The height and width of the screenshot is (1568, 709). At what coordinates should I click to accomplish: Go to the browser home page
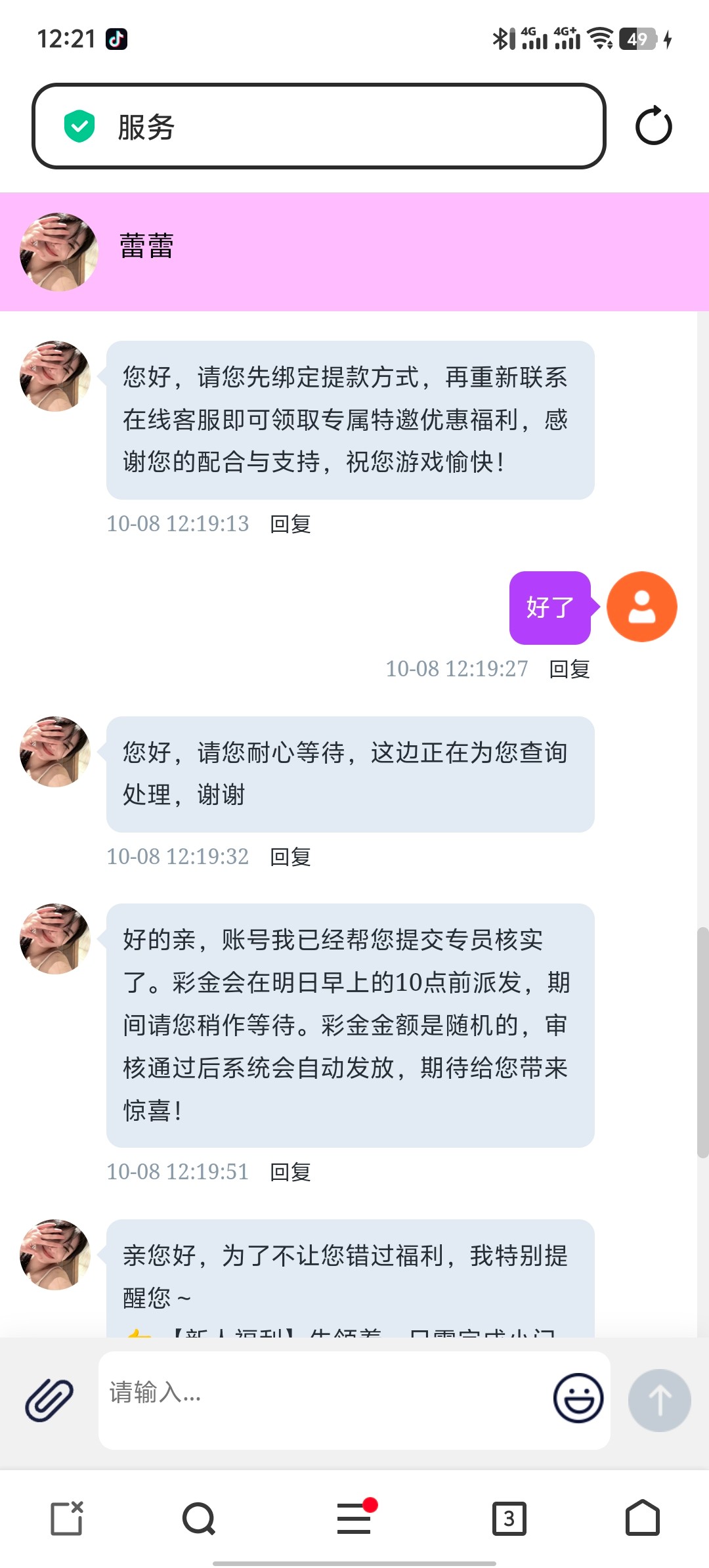point(642,1518)
